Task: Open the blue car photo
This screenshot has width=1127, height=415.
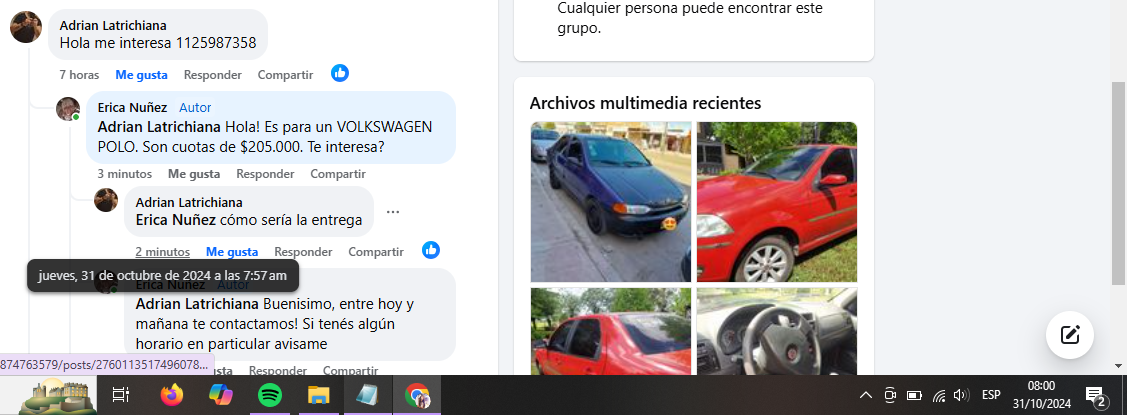Action: click(610, 201)
